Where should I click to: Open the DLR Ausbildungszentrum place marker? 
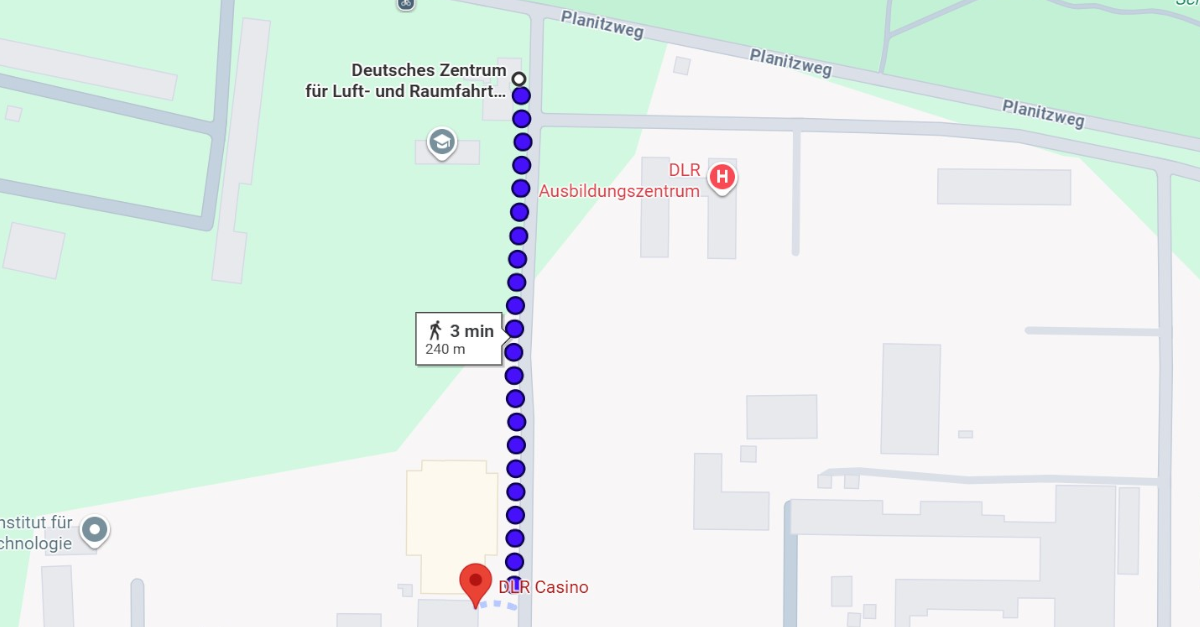[721, 177]
